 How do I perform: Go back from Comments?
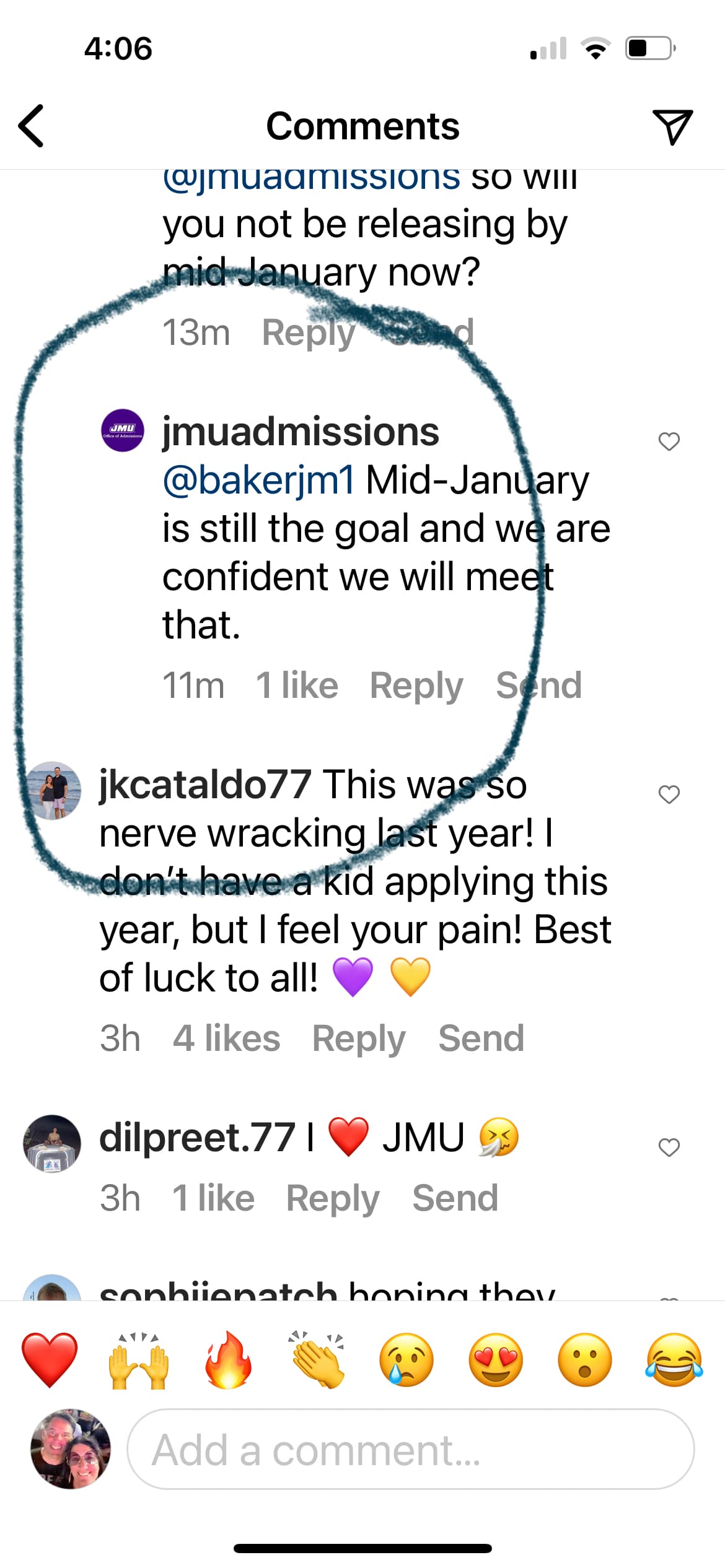coord(31,126)
